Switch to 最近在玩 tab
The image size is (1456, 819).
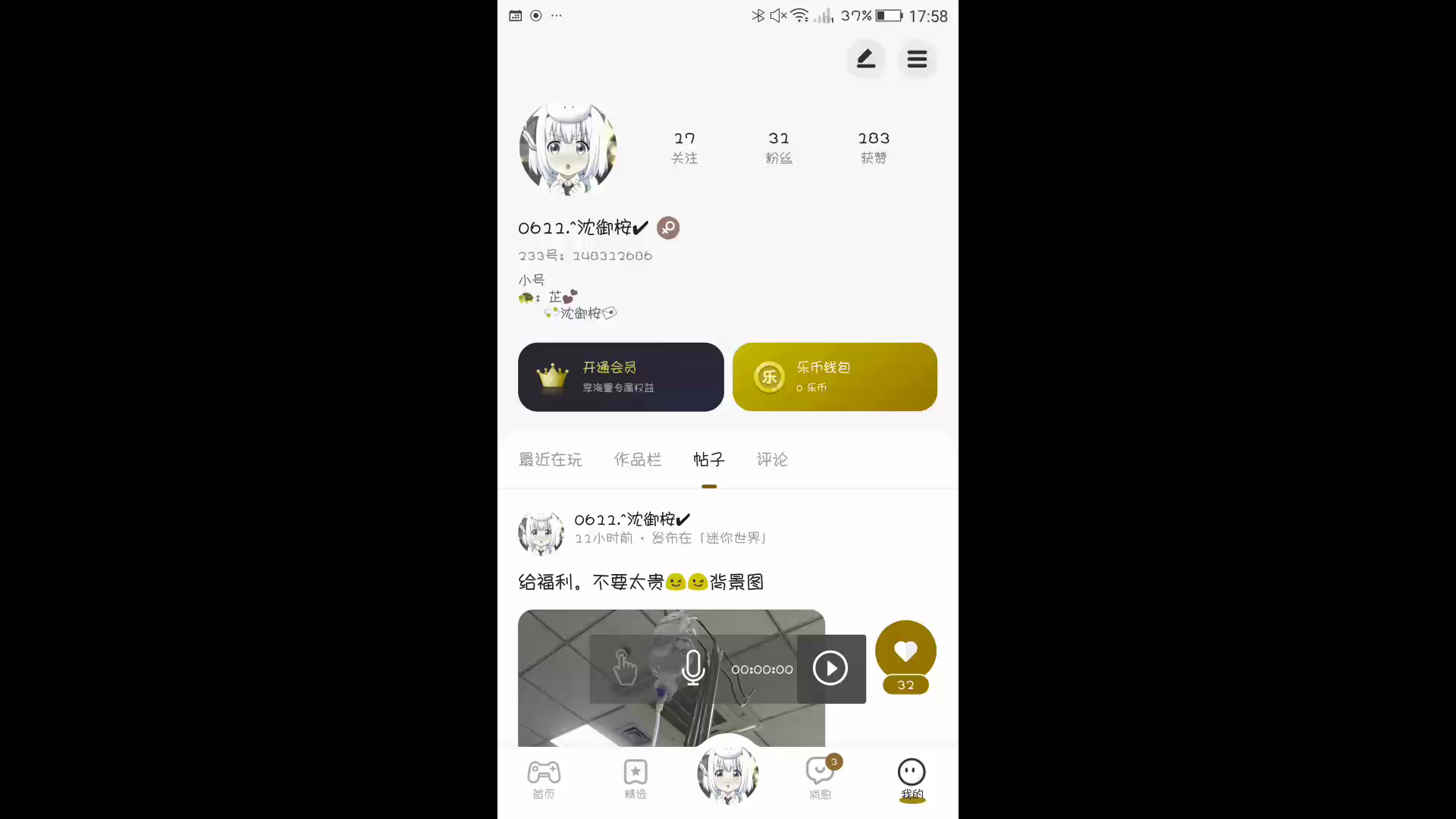point(550,460)
